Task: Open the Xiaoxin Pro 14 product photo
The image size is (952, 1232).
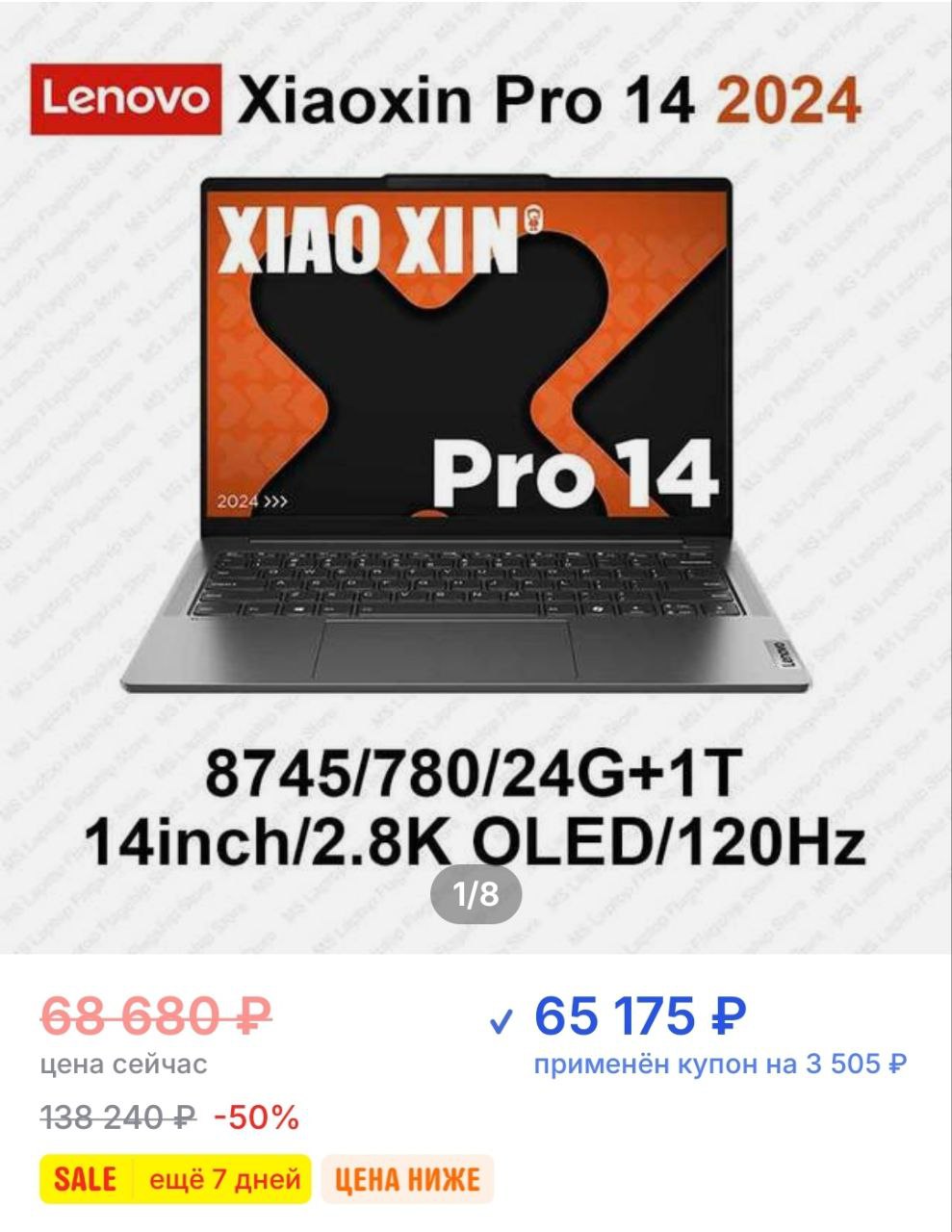Action: coord(476,433)
